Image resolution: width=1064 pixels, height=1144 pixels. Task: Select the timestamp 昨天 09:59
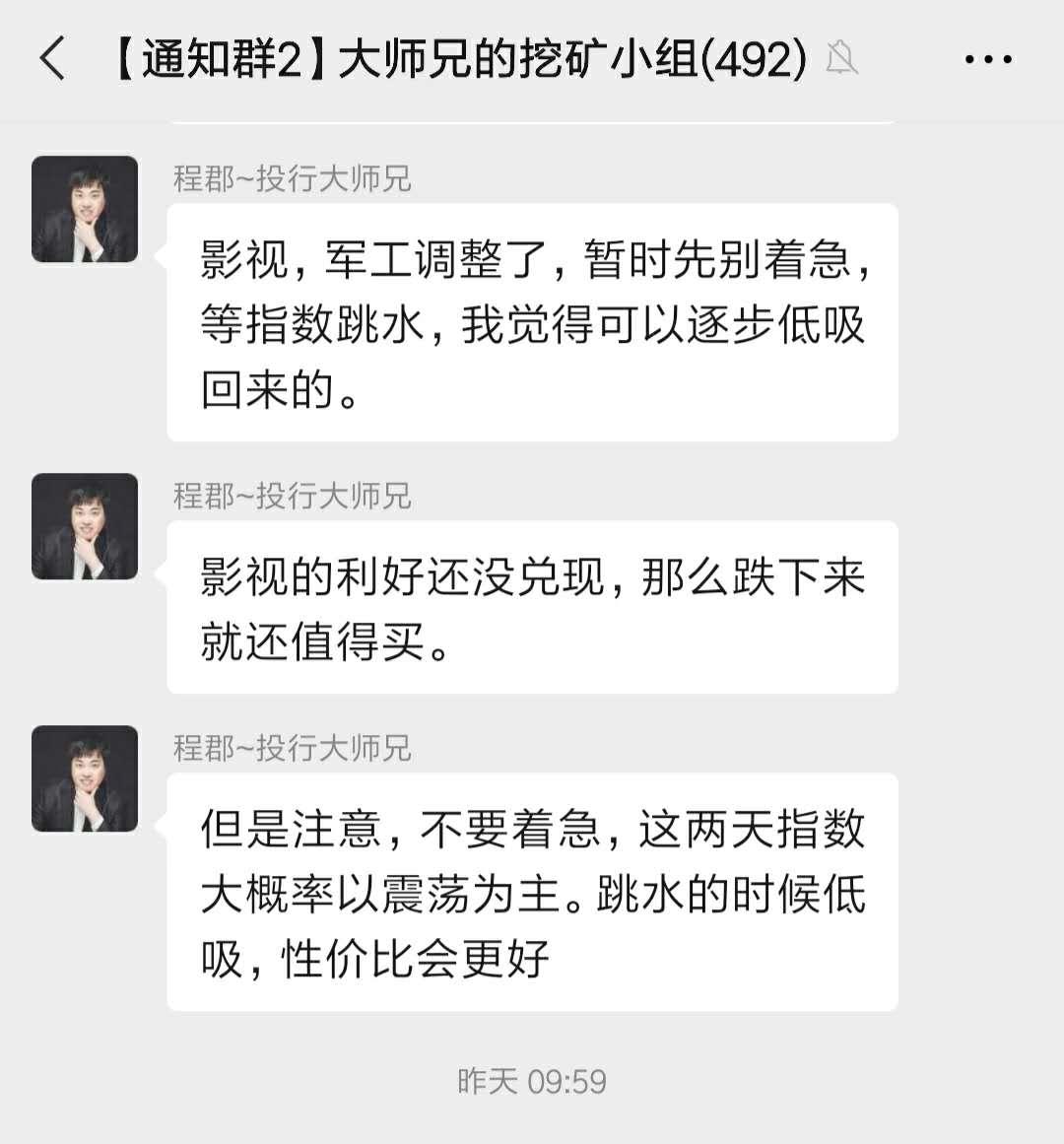point(532,1081)
